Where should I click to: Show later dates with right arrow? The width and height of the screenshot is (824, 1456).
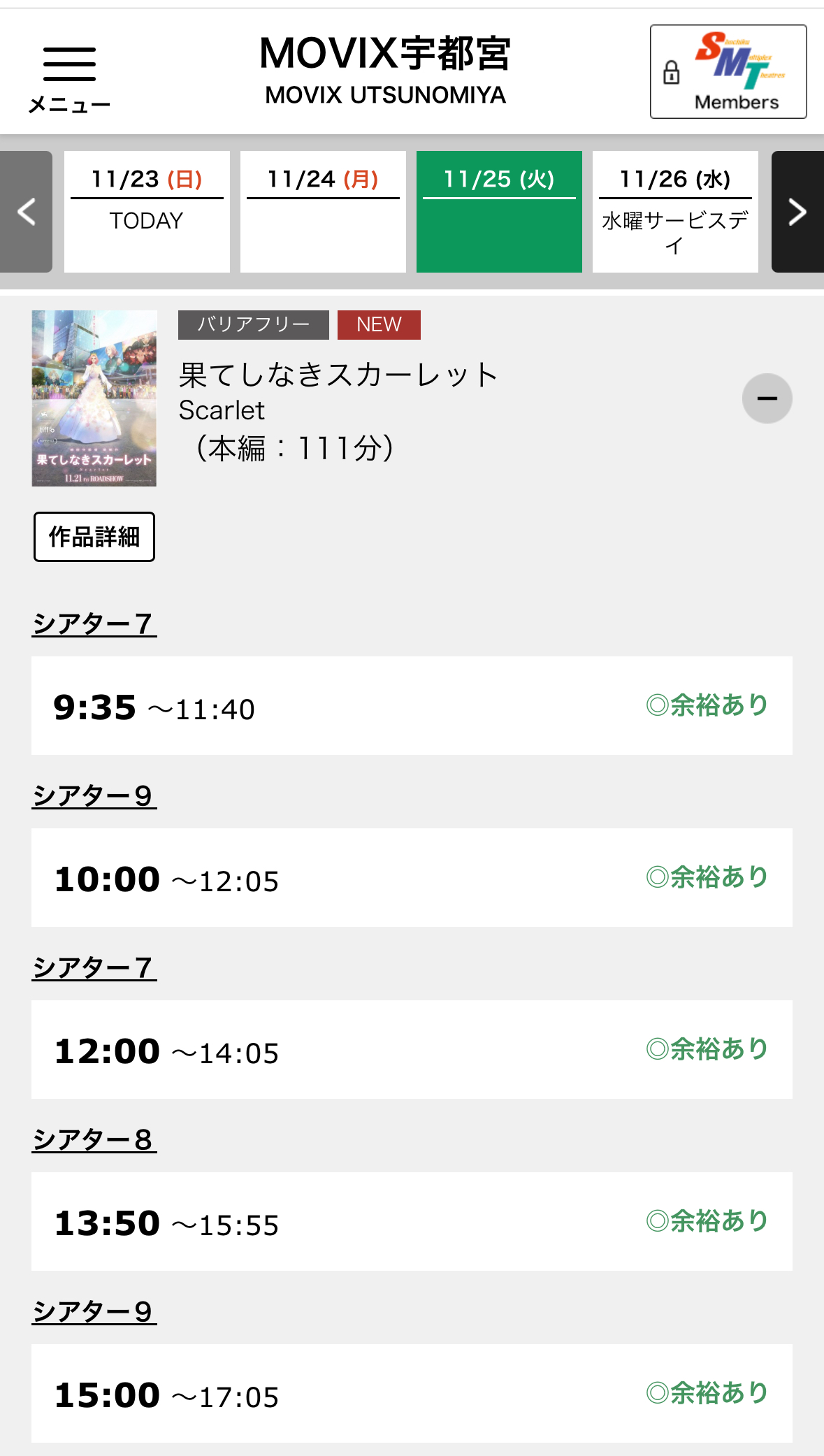pos(797,212)
